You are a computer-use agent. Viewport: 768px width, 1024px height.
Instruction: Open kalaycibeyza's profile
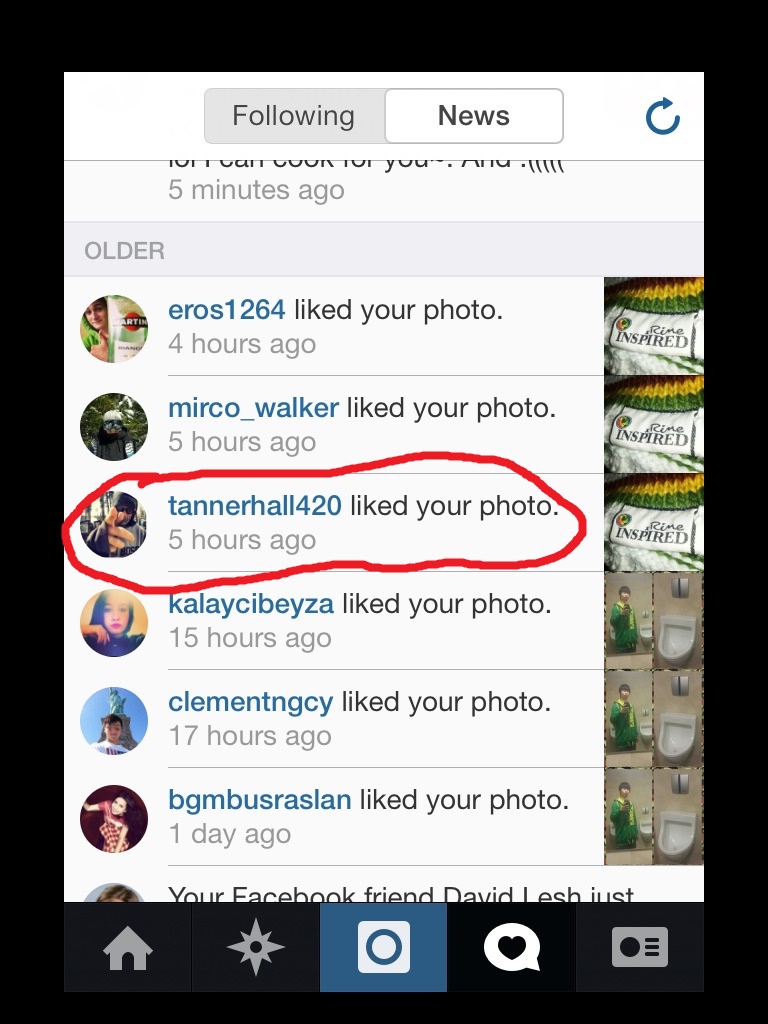[254, 604]
